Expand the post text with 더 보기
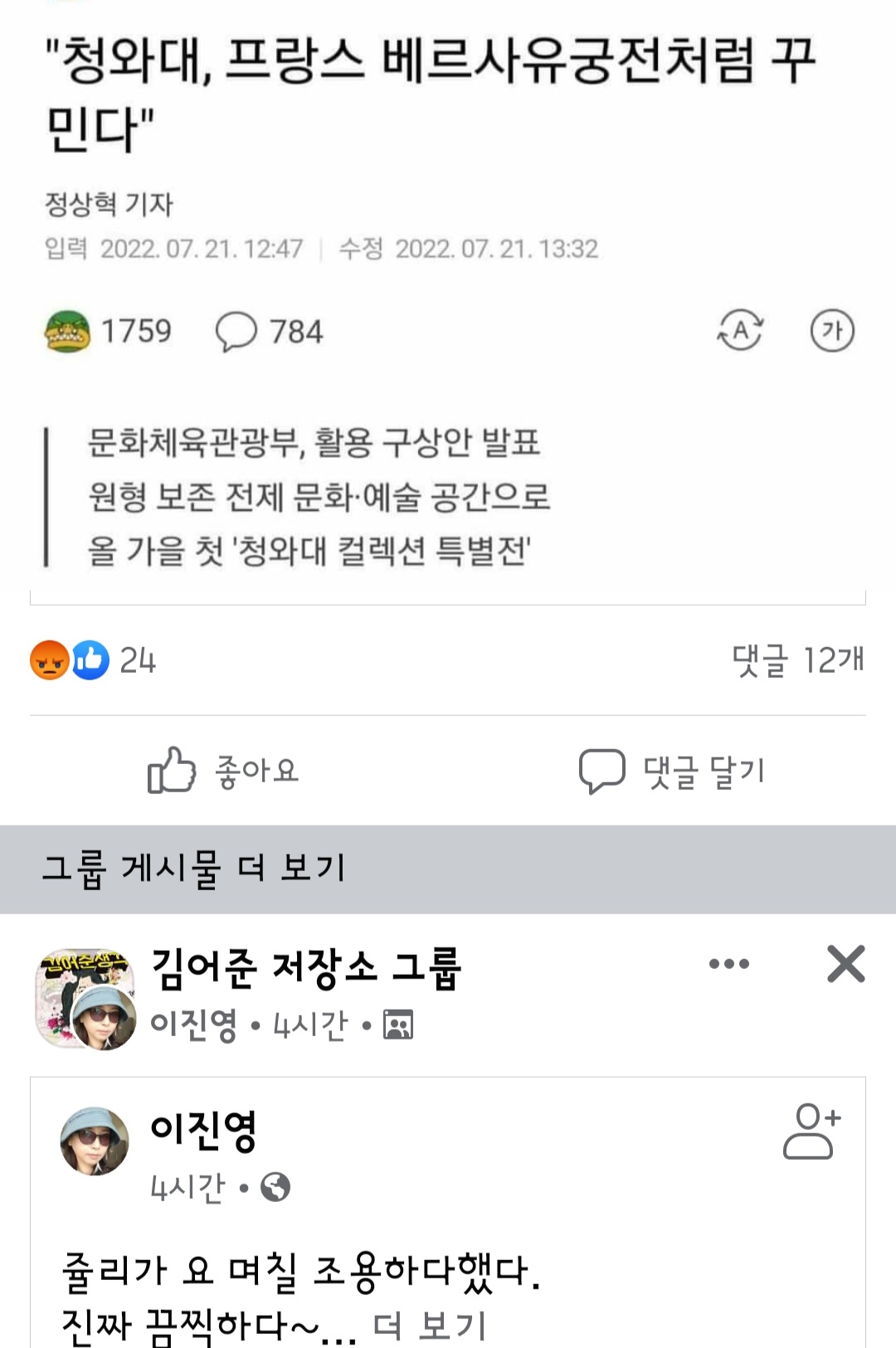896x1348 pixels. click(429, 1326)
